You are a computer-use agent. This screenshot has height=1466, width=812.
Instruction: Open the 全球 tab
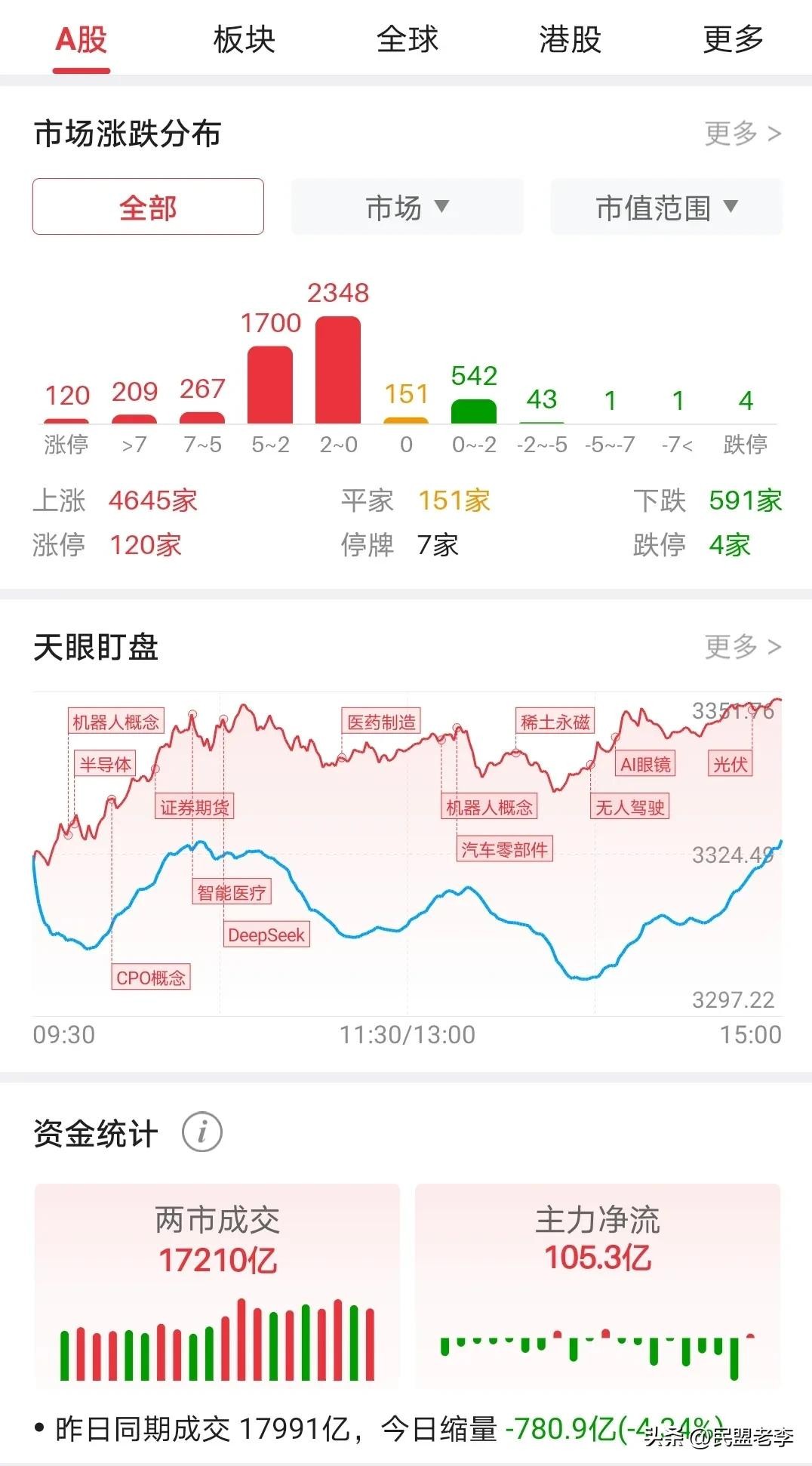(x=407, y=39)
